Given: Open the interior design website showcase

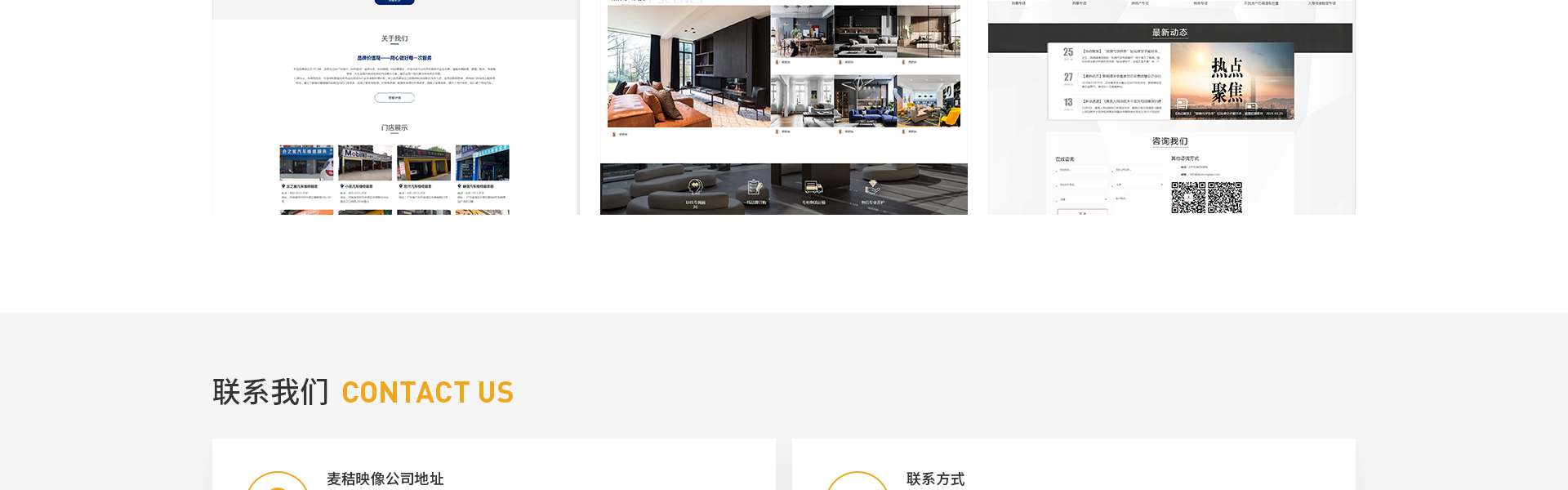Looking at the screenshot, I should click(783, 106).
